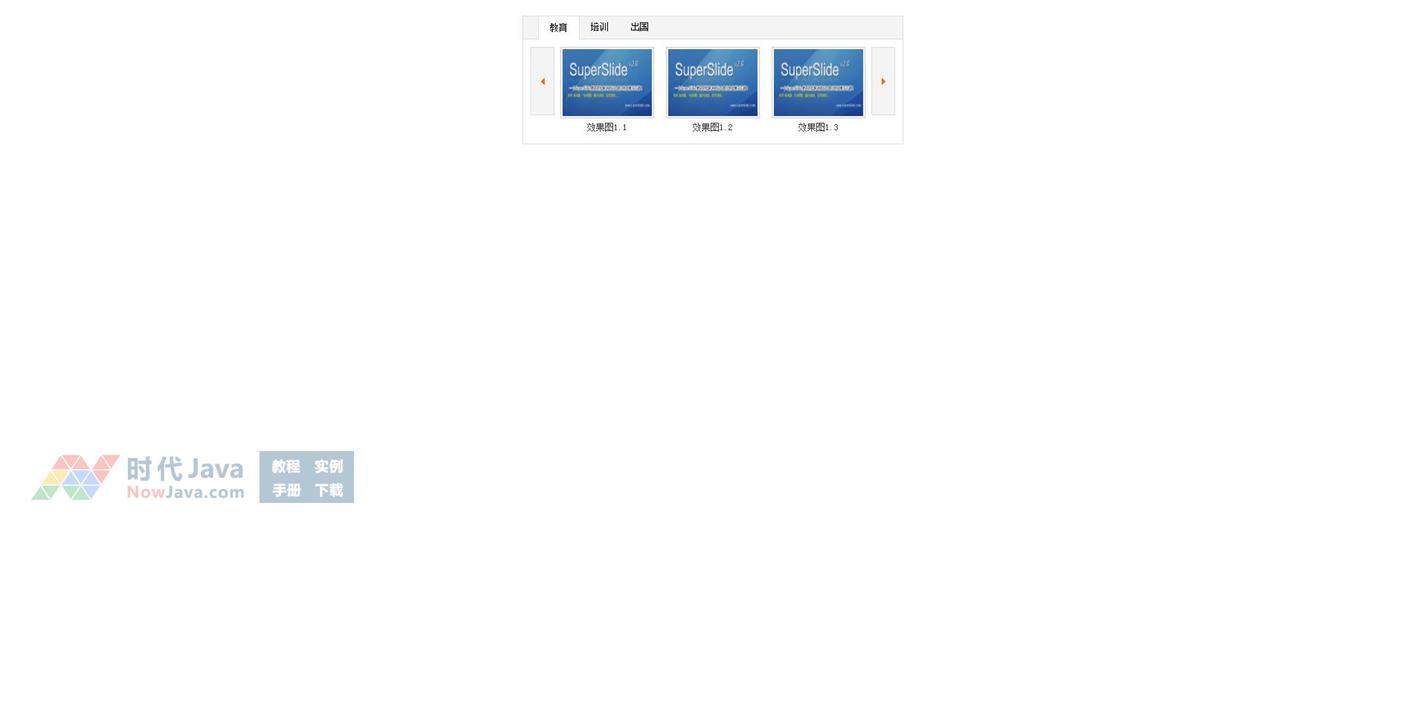This screenshot has height=718, width=1425.
Task: Switch to the 培训 tab
Action: tap(599, 27)
